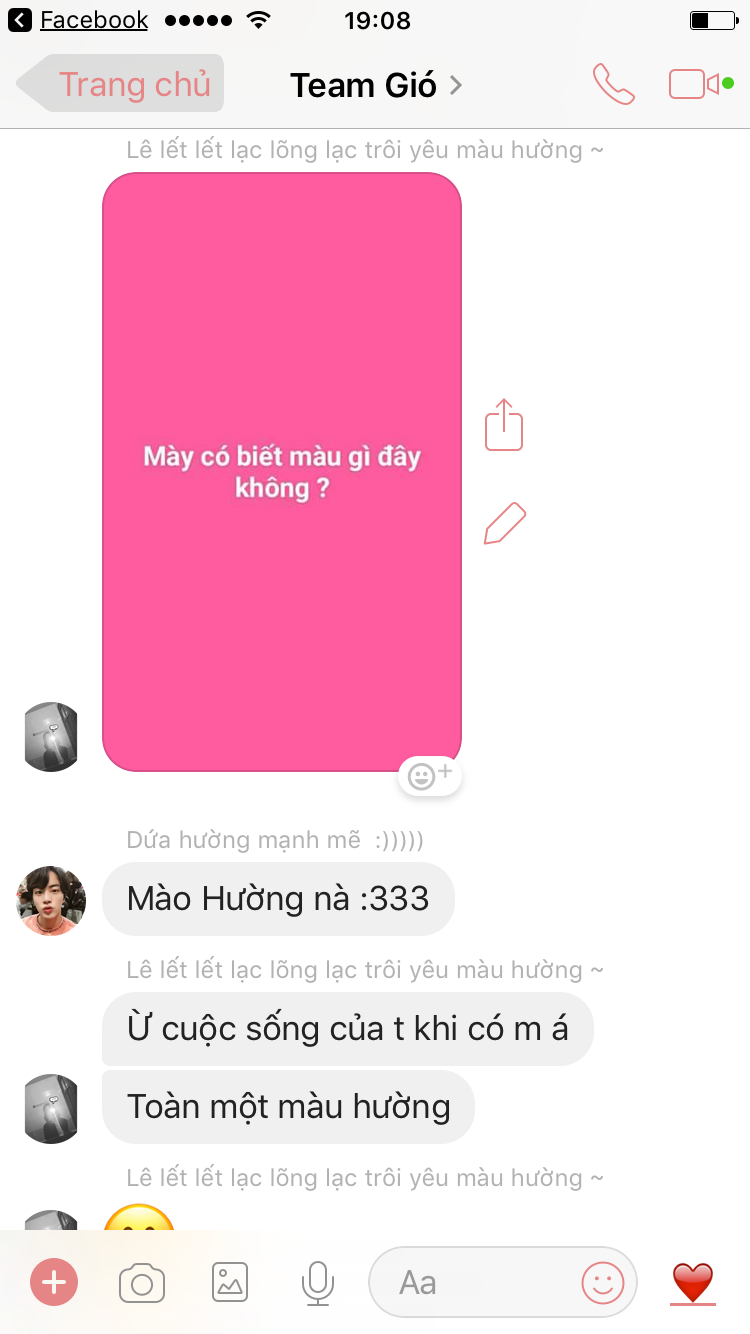750x1334 pixels.
Task: Open the camera
Action: tap(142, 1282)
